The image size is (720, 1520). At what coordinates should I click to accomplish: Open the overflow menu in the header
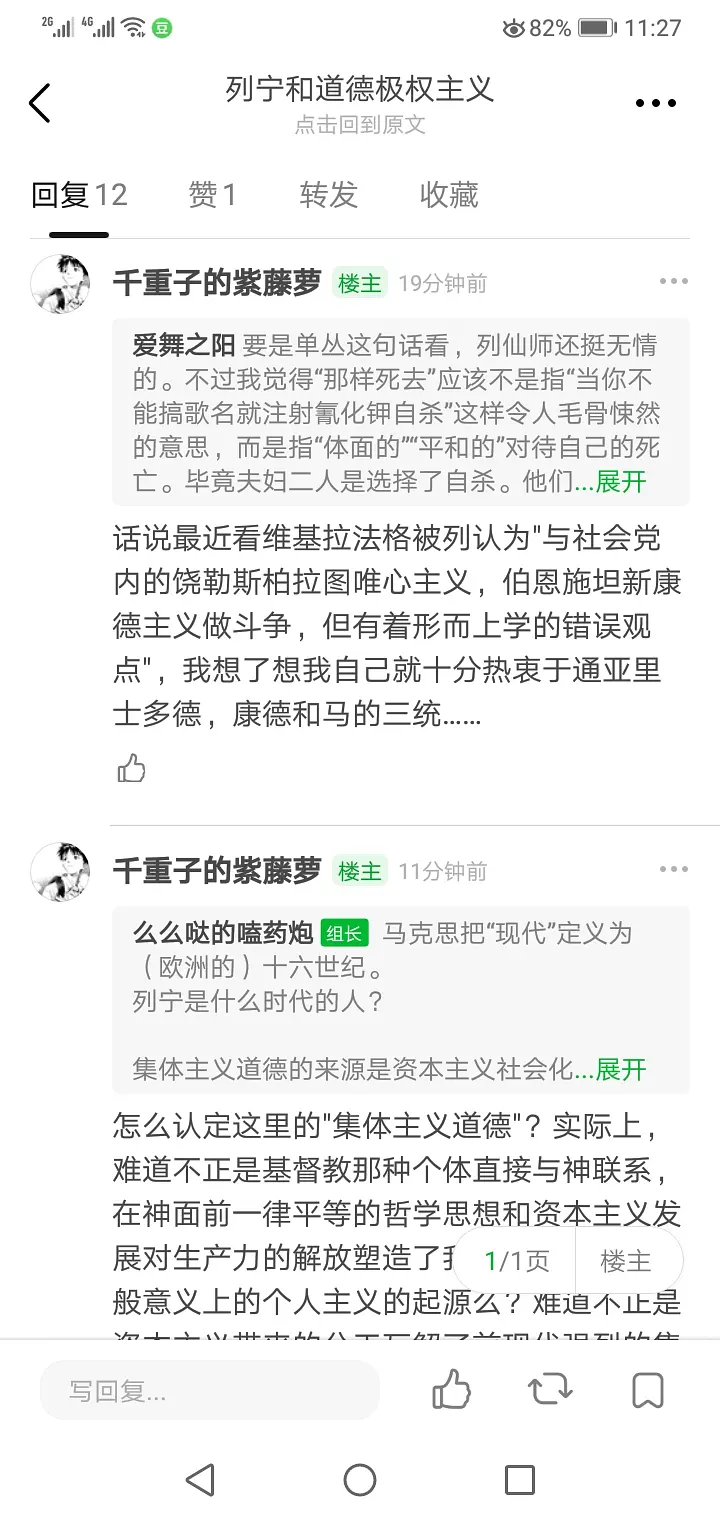click(x=656, y=103)
